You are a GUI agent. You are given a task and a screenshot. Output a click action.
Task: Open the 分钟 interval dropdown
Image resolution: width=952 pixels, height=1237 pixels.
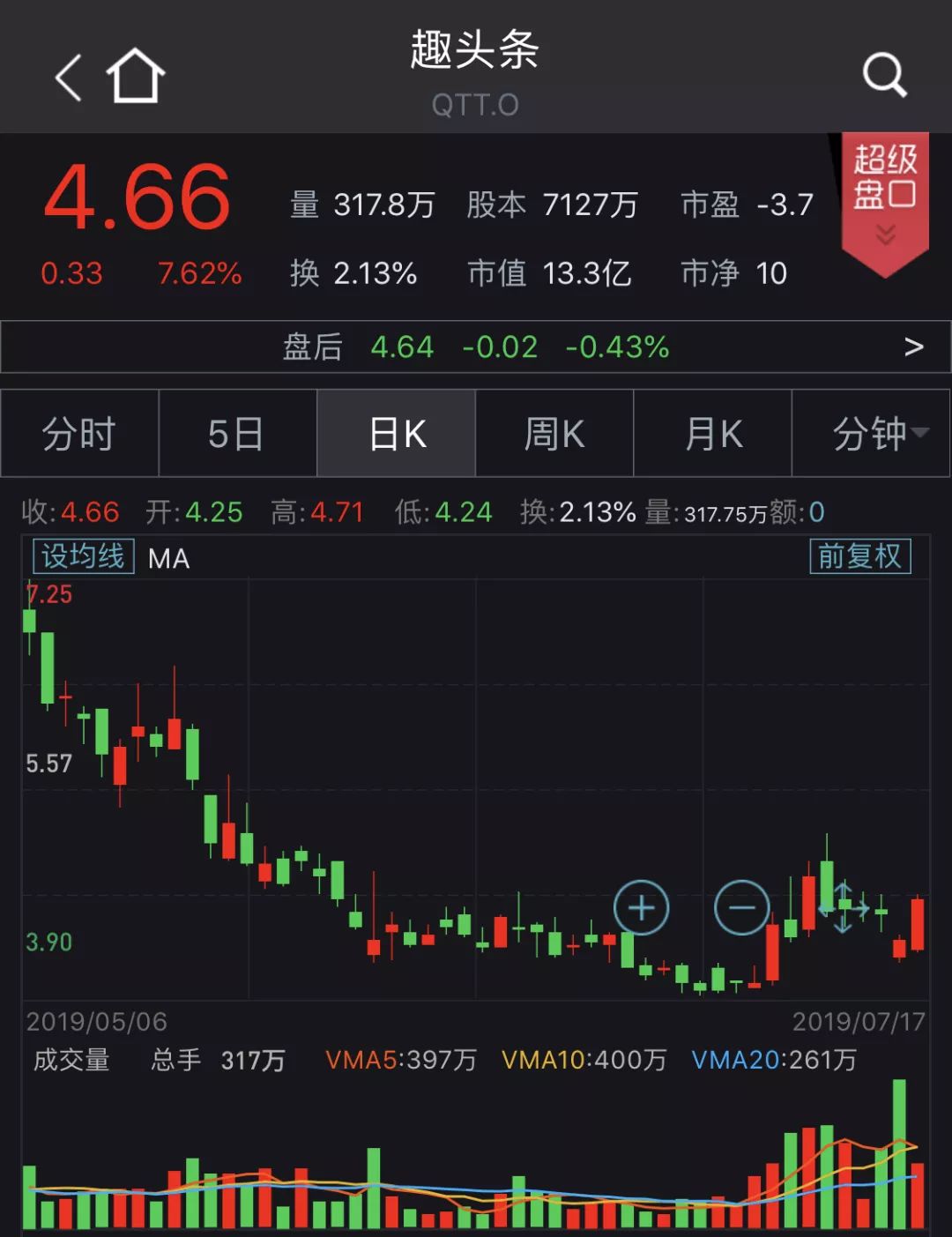[872, 434]
